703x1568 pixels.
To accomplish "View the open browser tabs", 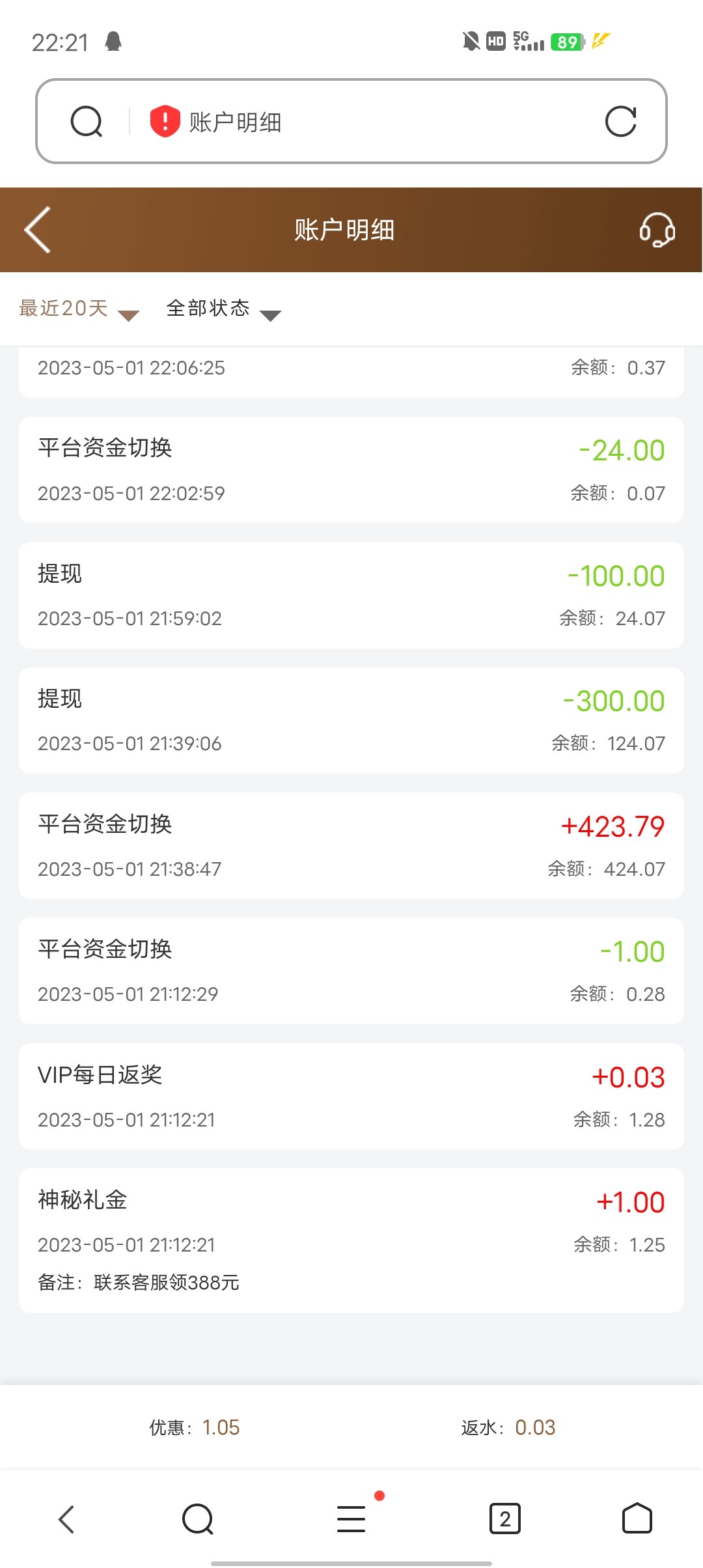I will [x=504, y=1519].
